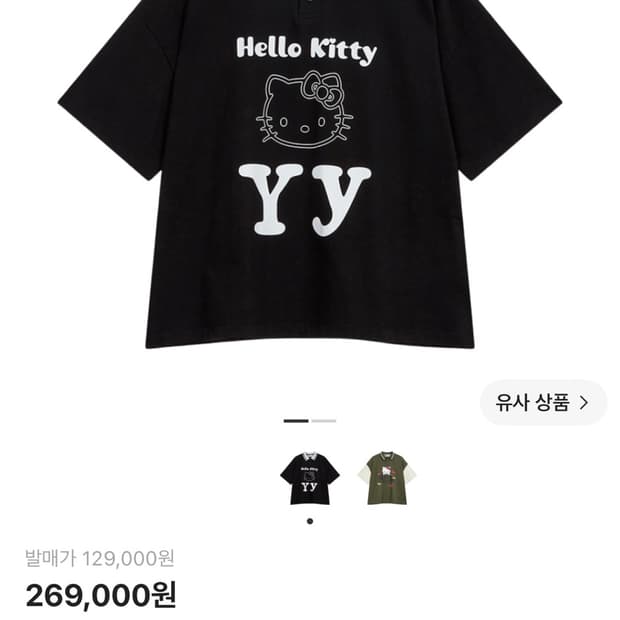Screen dimensions: 620x620
Task: Open the 유사 상품 similar products button
Action: [543, 403]
